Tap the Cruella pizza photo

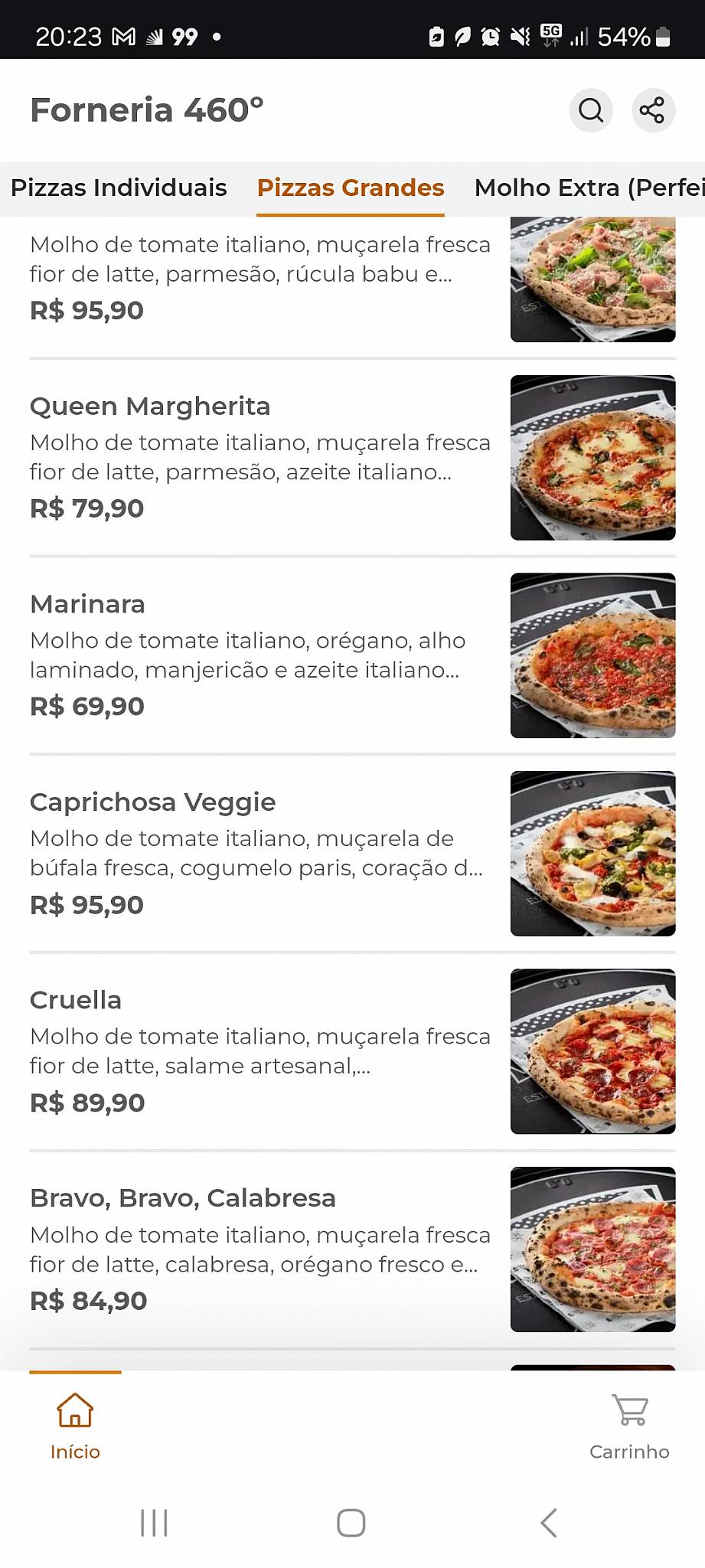[592, 1051]
